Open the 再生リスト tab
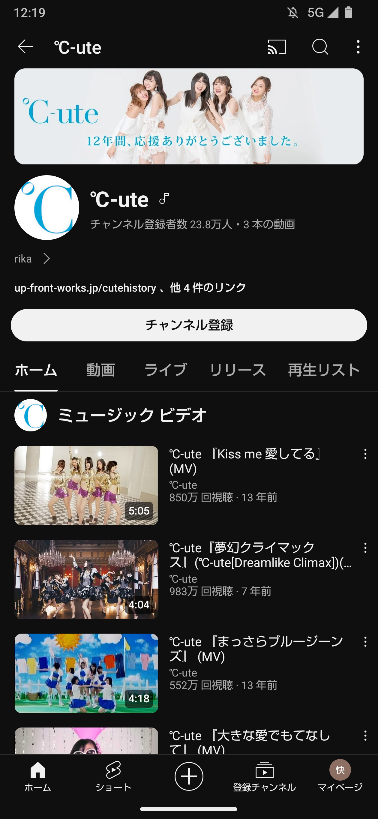This screenshot has height=819, width=378. click(x=324, y=370)
